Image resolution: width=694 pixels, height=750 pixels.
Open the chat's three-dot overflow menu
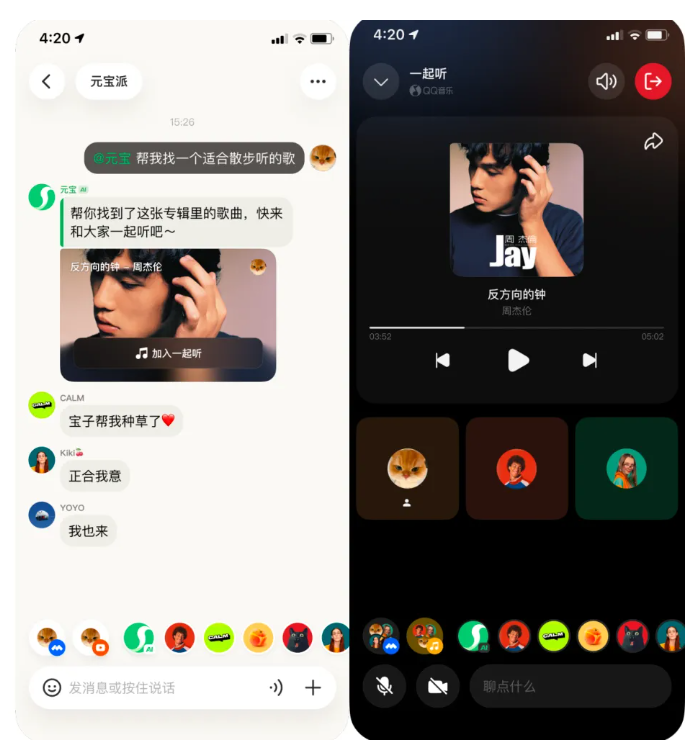pos(318,81)
